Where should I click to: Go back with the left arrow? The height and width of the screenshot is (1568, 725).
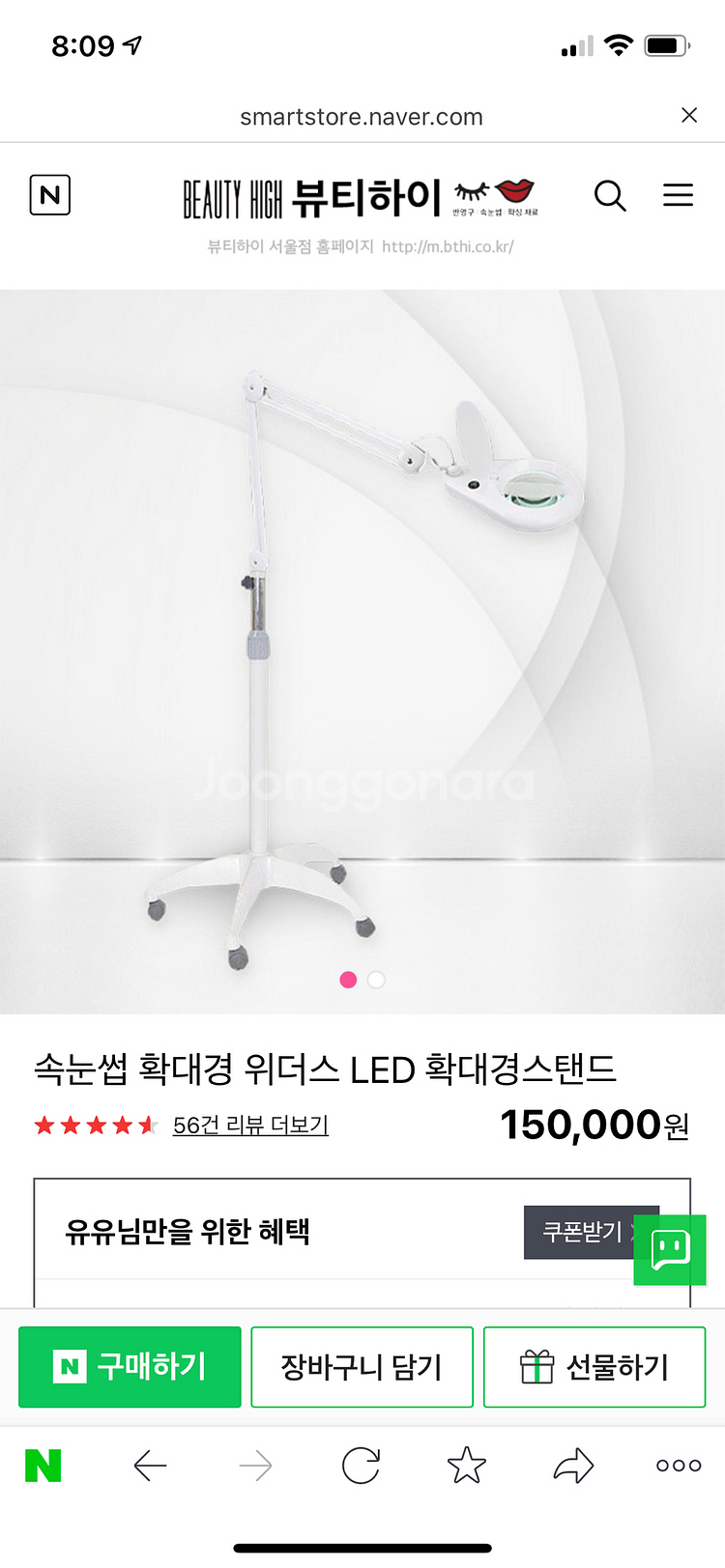click(x=150, y=1466)
